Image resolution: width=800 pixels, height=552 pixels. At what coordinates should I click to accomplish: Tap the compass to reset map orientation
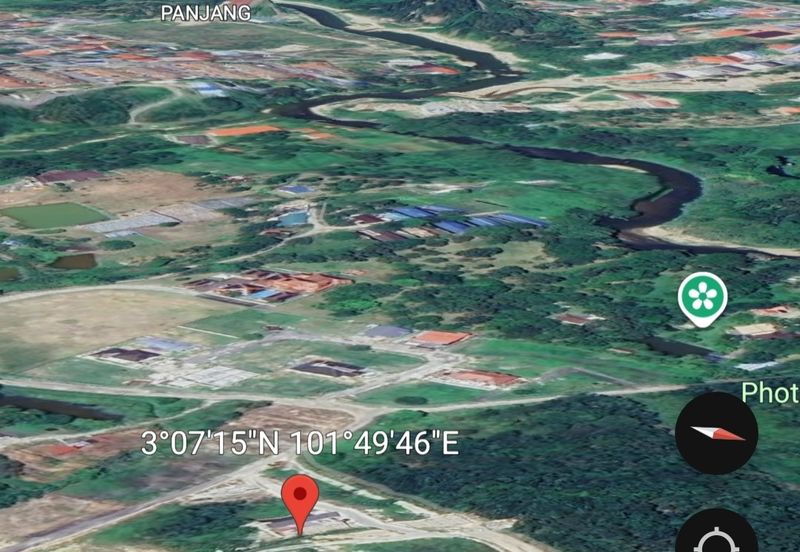click(x=716, y=433)
